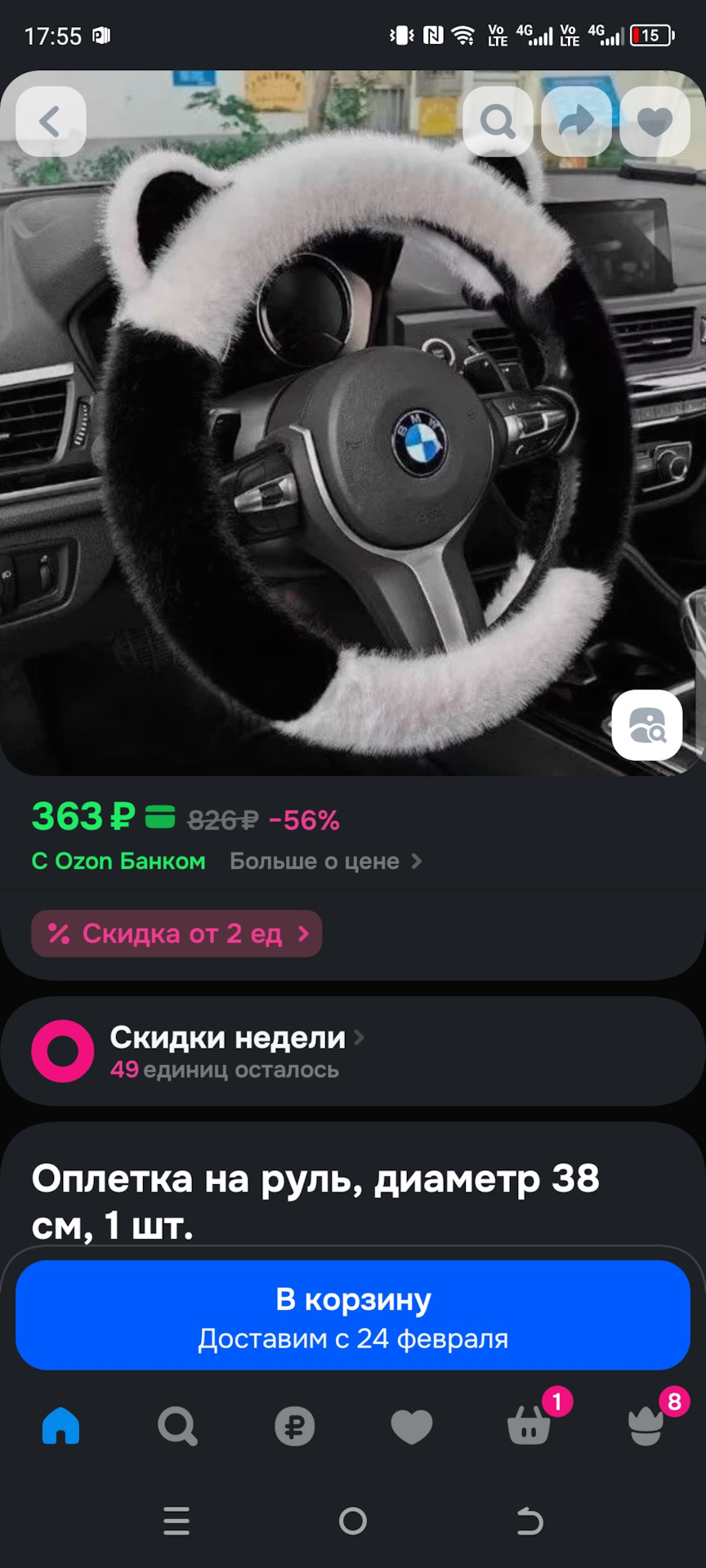
Task: Tap the "Скидка от 2 ед" chip
Action: click(176, 933)
